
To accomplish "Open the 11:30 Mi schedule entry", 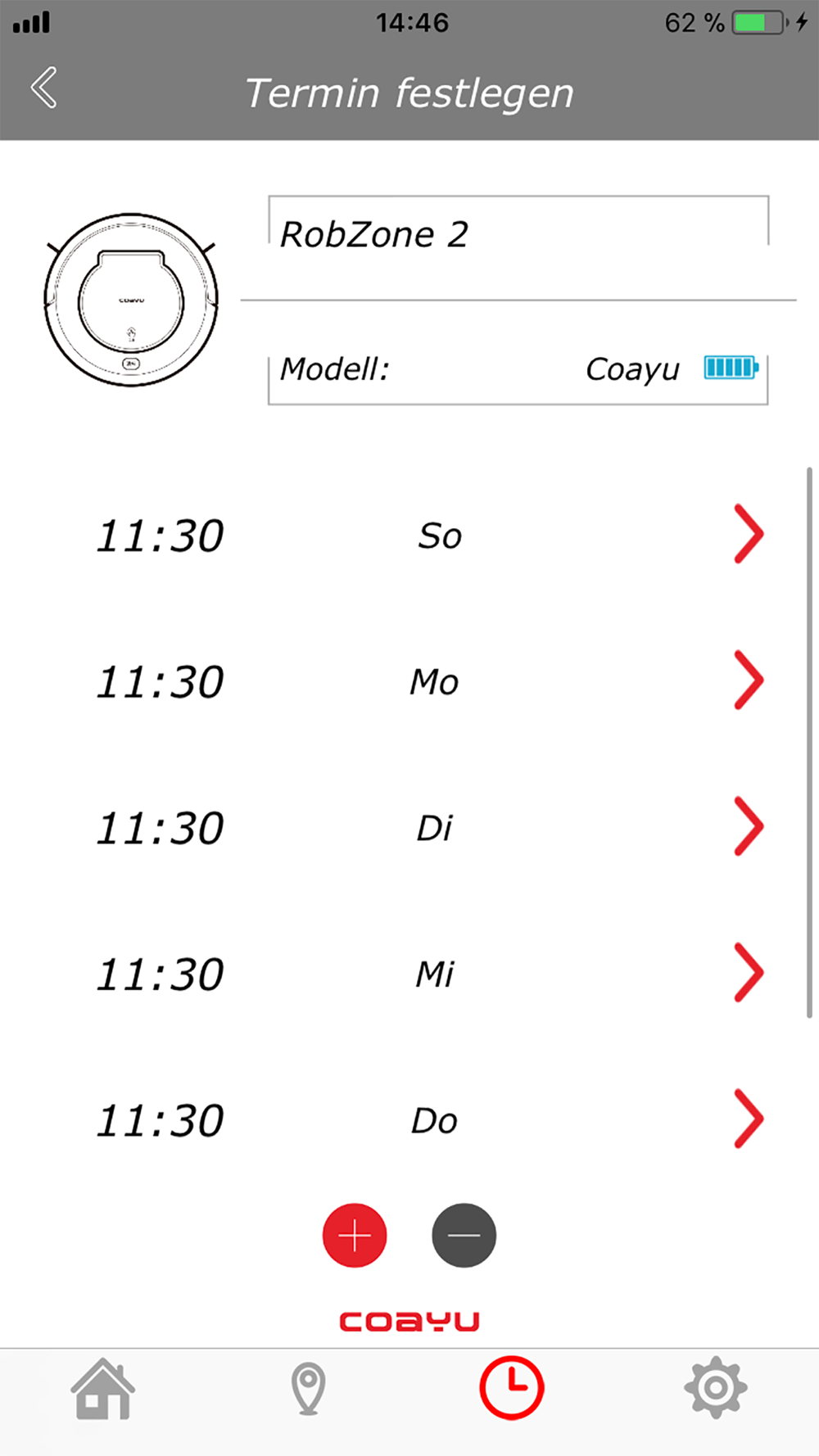I will 409,974.
